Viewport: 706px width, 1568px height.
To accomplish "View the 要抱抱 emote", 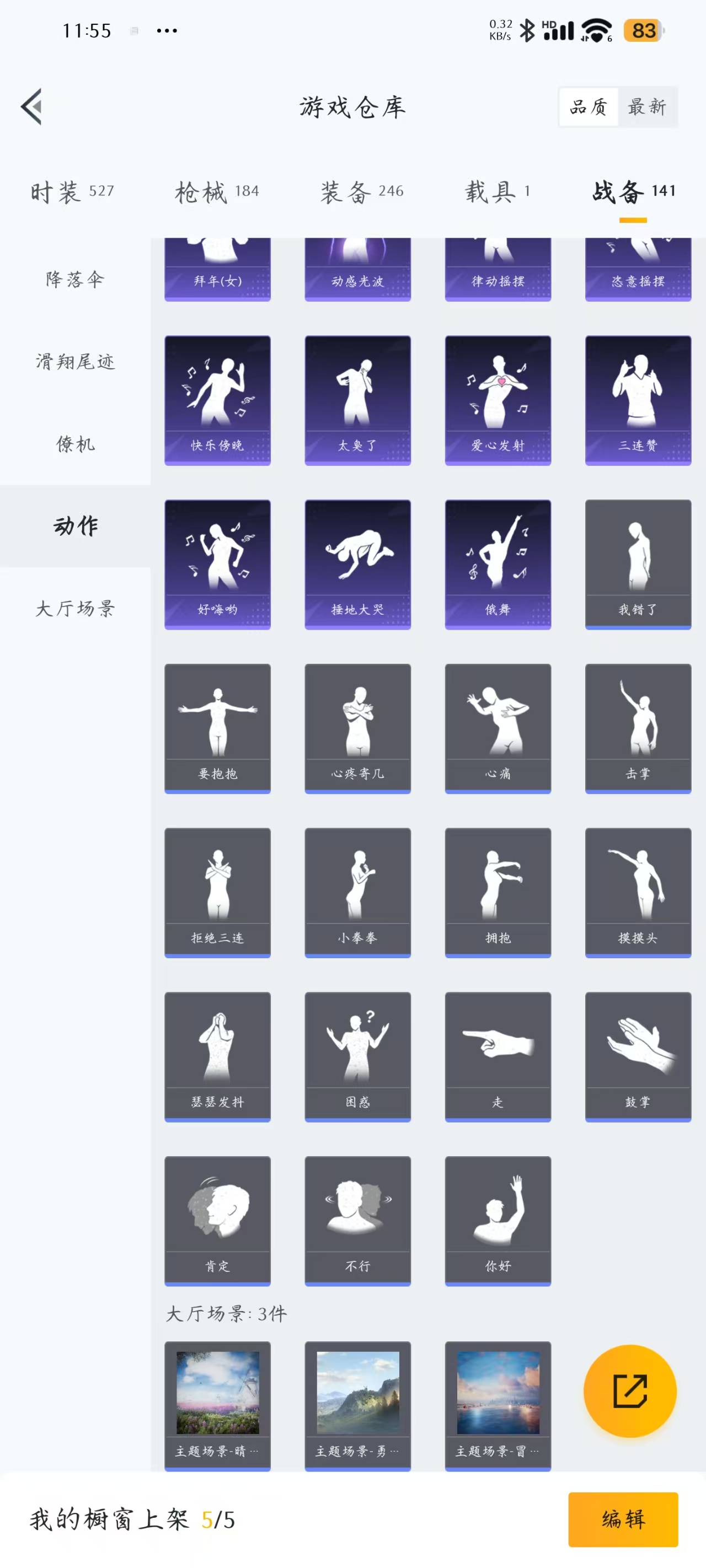I will tap(217, 728).
